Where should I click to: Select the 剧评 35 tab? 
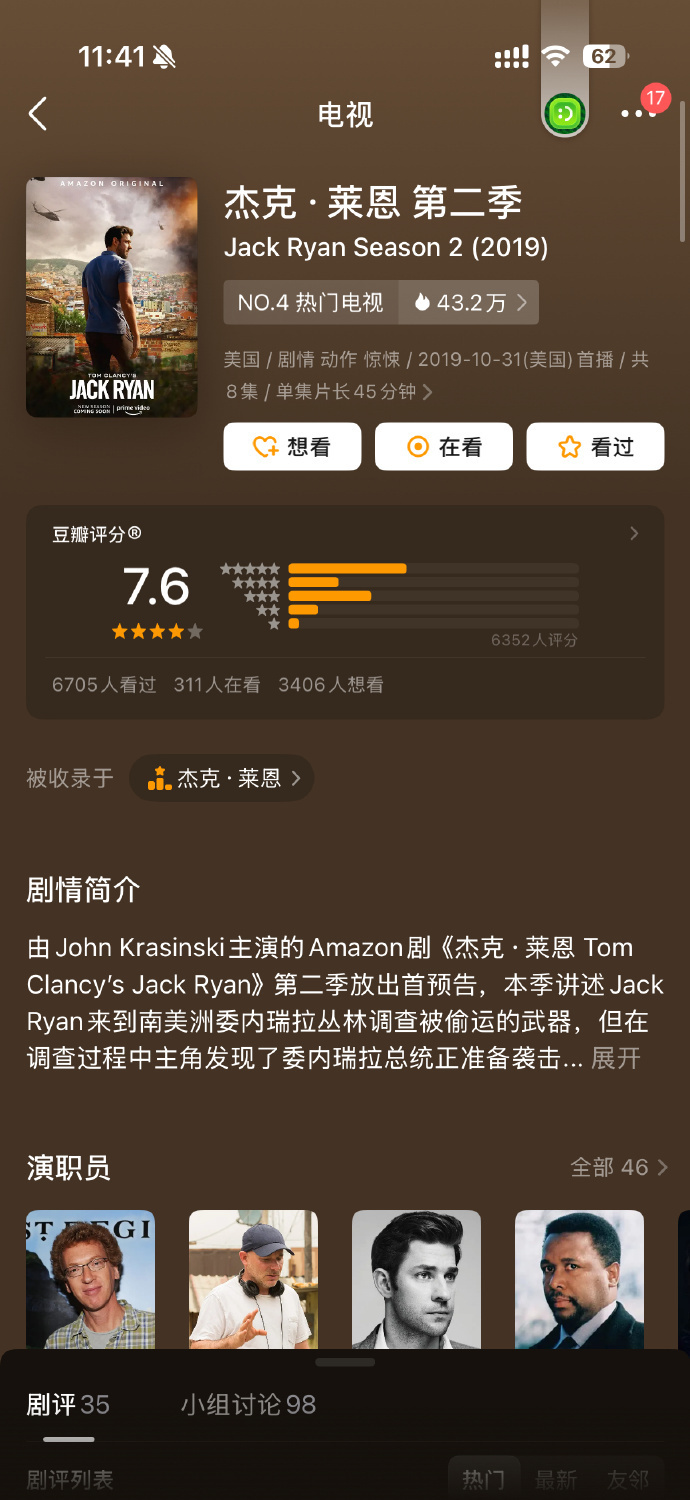tap(68, 1405)
